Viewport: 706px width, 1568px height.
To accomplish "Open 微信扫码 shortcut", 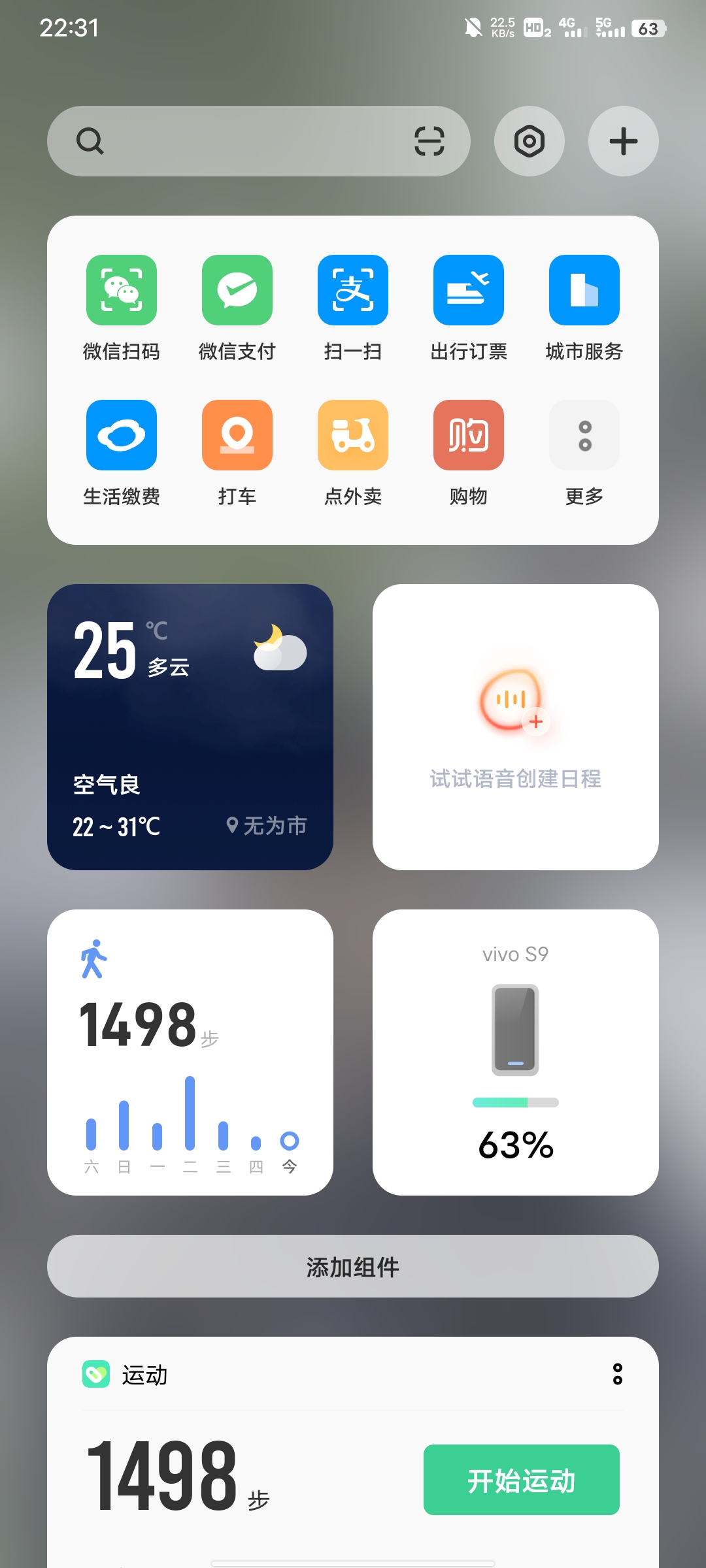I will [x=122, y=290].
